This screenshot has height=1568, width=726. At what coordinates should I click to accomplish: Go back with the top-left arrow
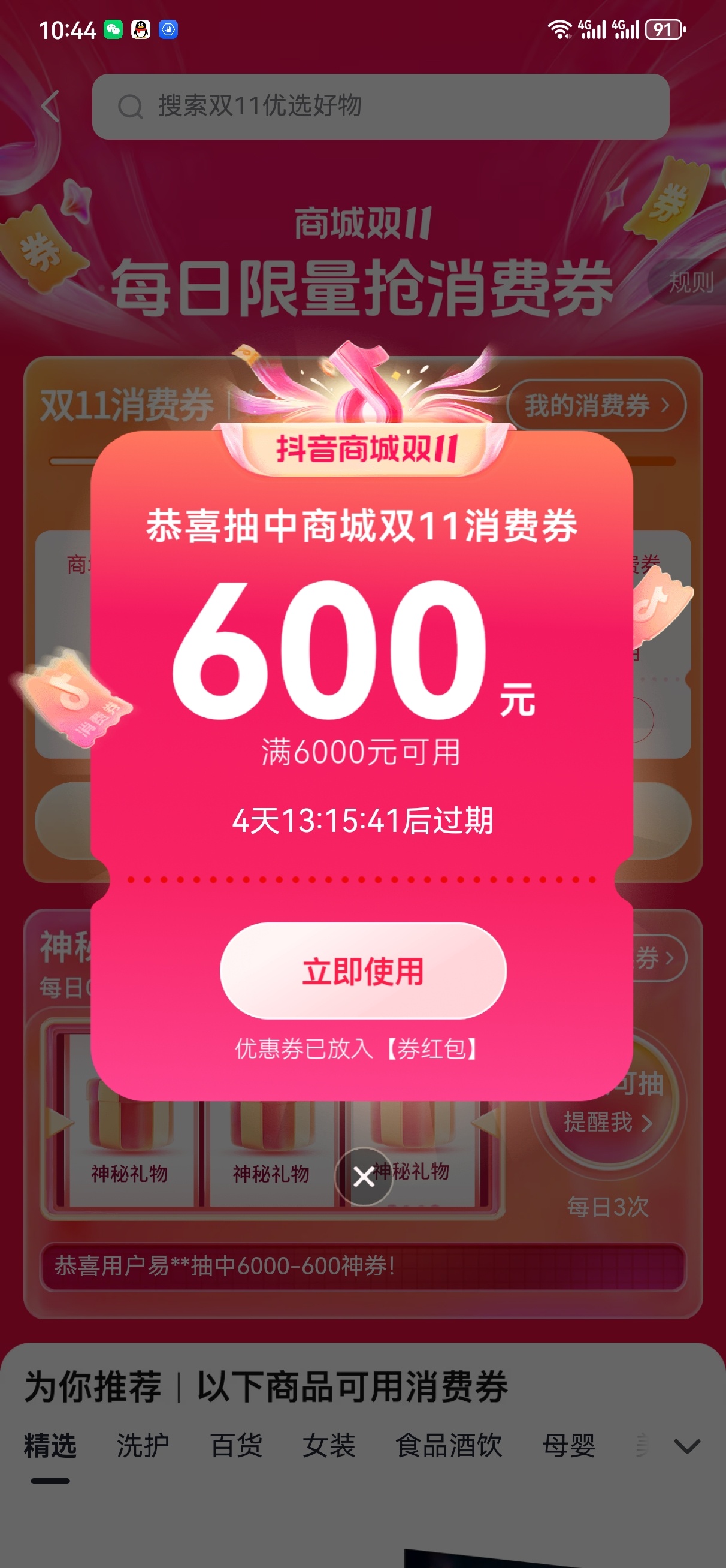pyautogui.click(x=50, y=107)
